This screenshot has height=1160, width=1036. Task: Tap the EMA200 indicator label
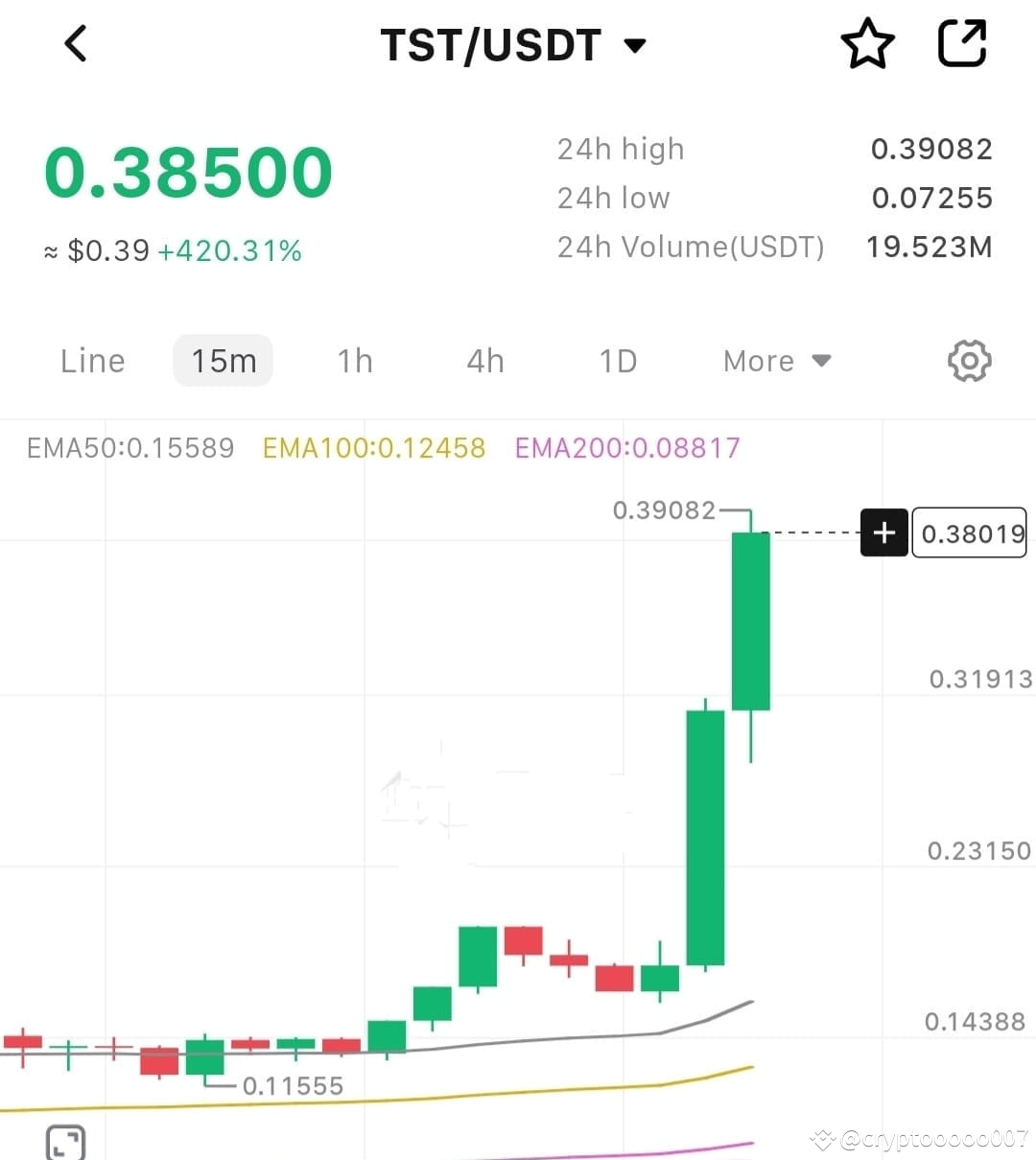click(x=626, y=447)
